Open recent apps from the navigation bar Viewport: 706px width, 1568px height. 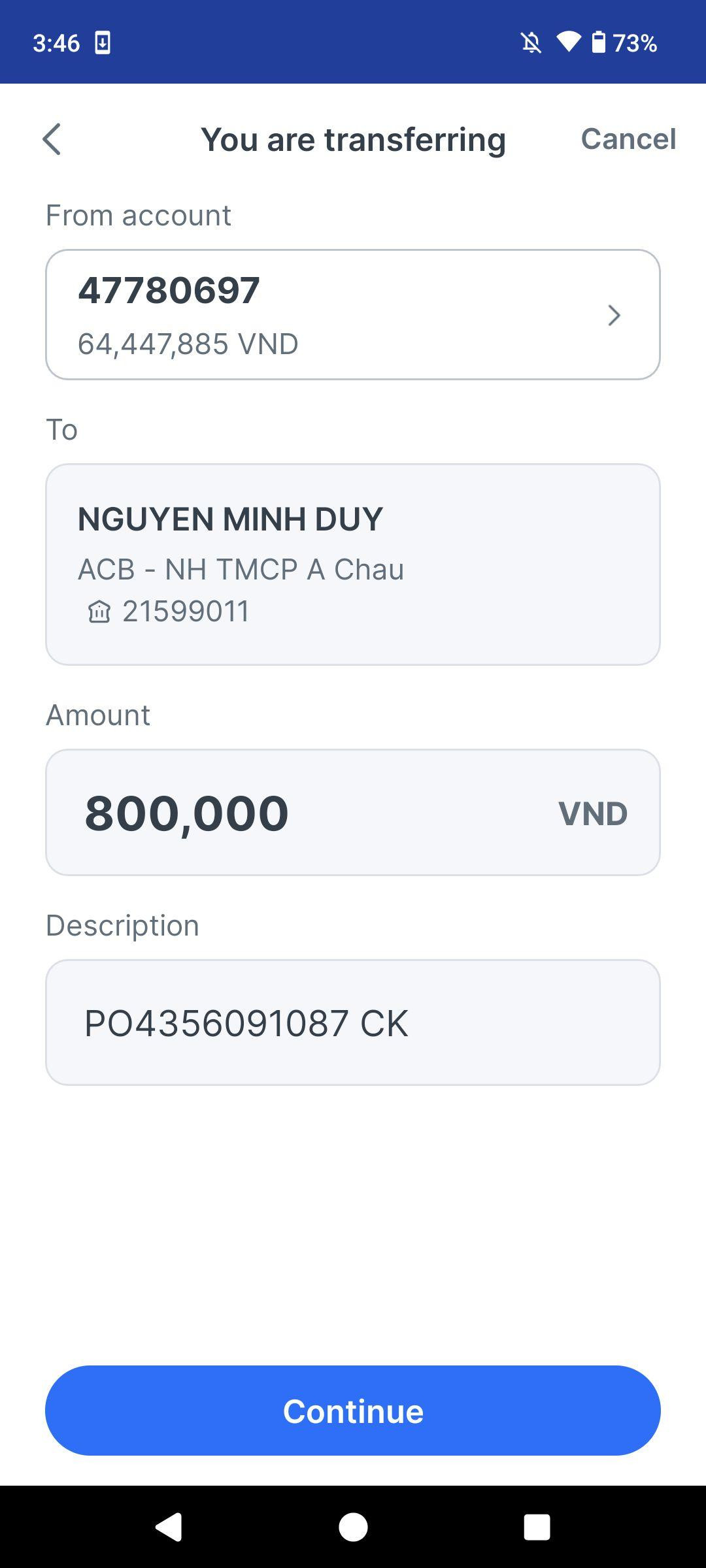click(537, 1527)
